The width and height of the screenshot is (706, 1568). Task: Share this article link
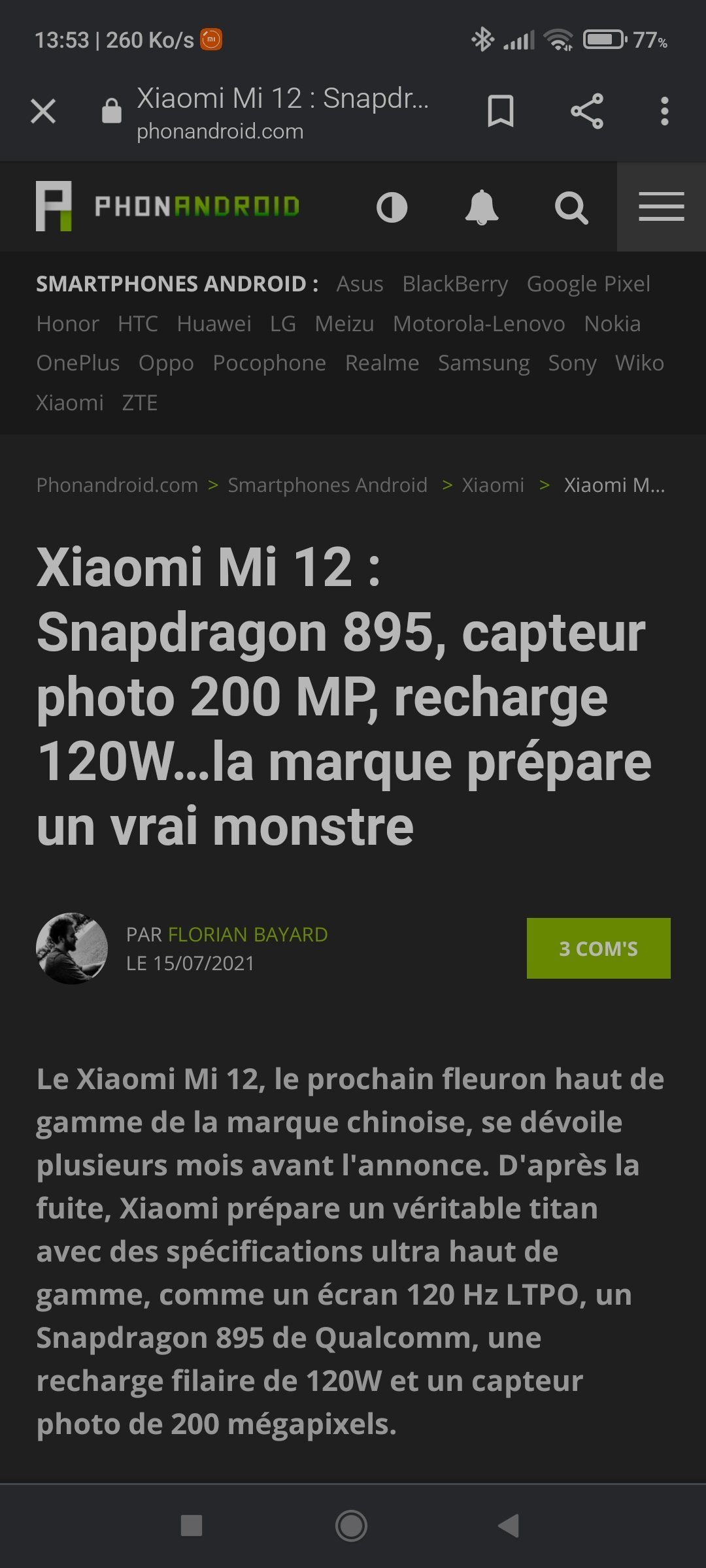pyautogui.click(x=586, y=111)
